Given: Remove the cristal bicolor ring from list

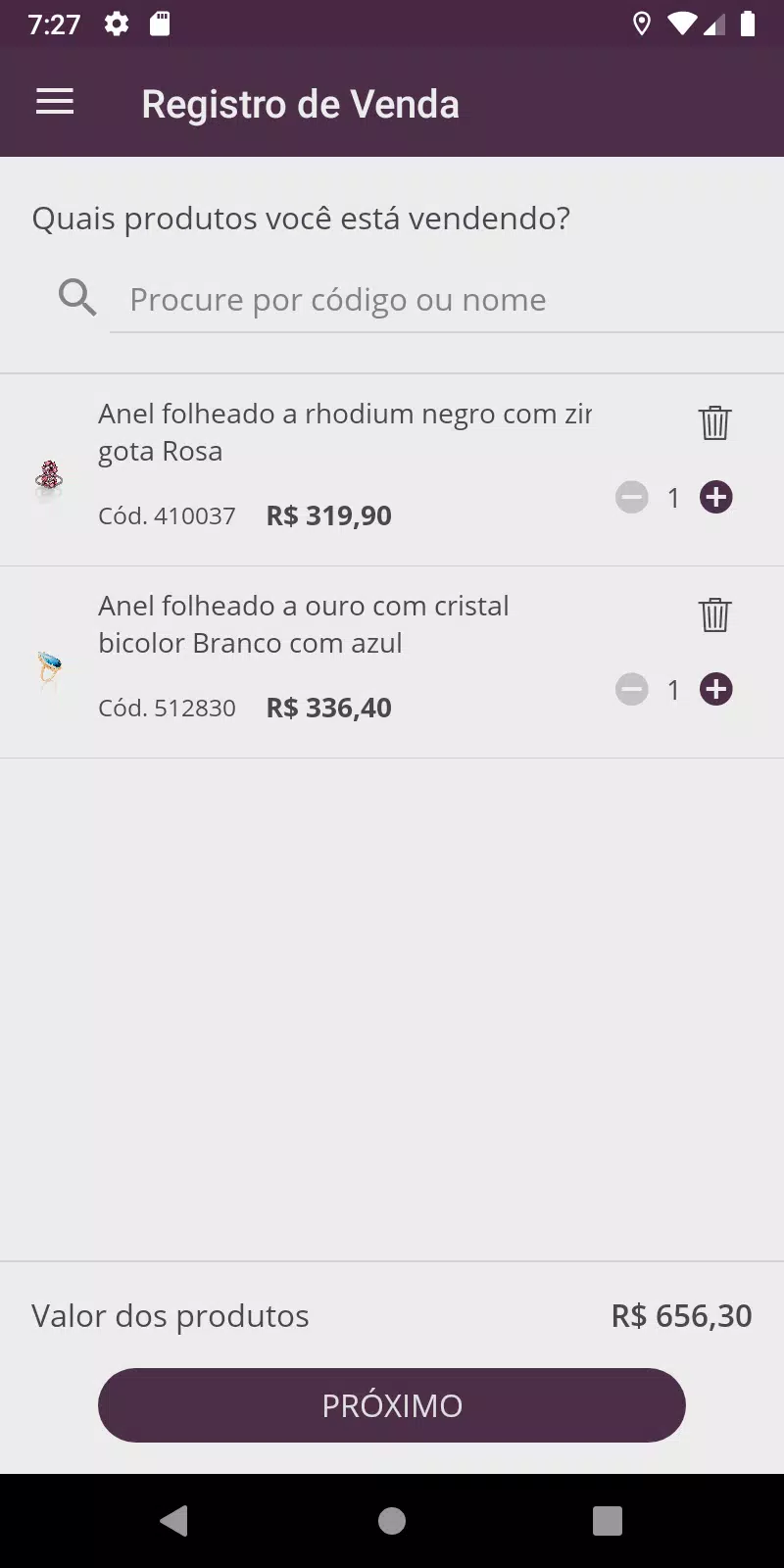Looking at the screenshot, I should tap(715, 614).
